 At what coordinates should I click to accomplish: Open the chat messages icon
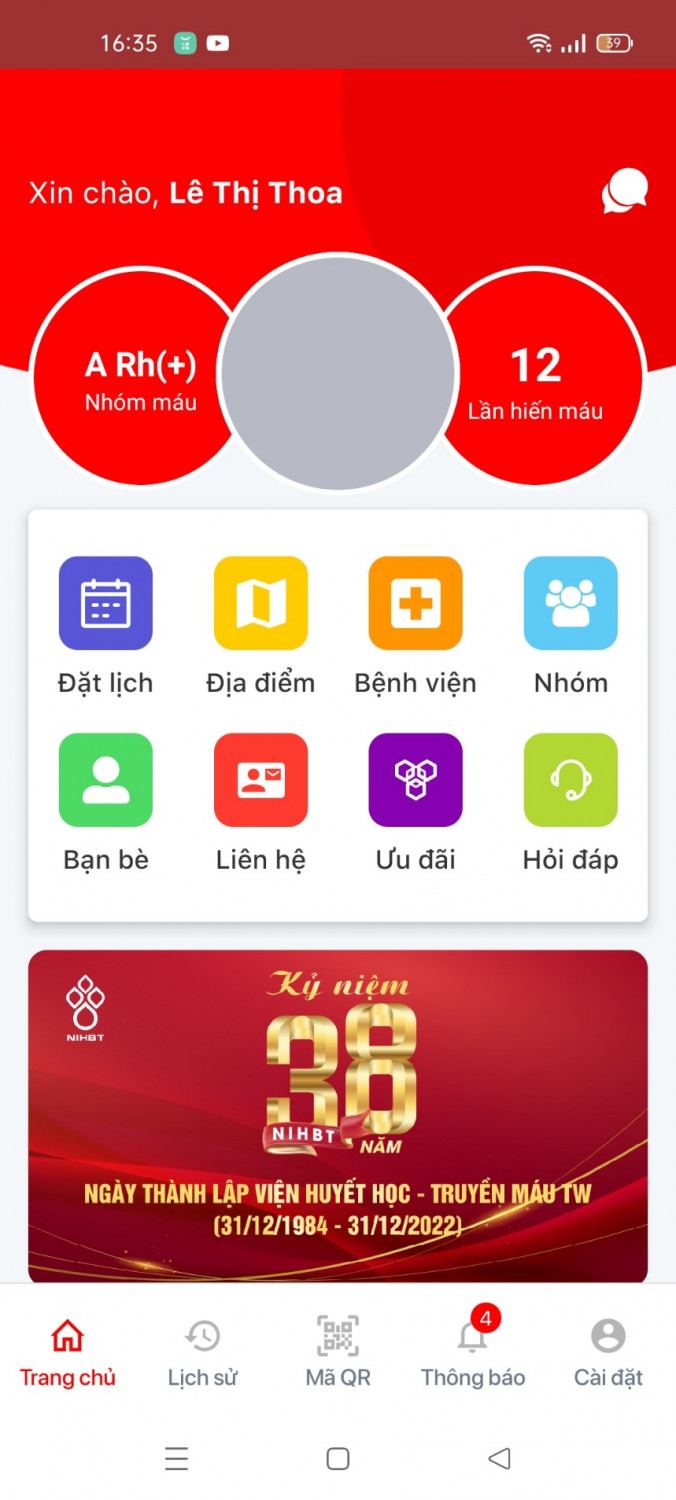coord(625,191)
